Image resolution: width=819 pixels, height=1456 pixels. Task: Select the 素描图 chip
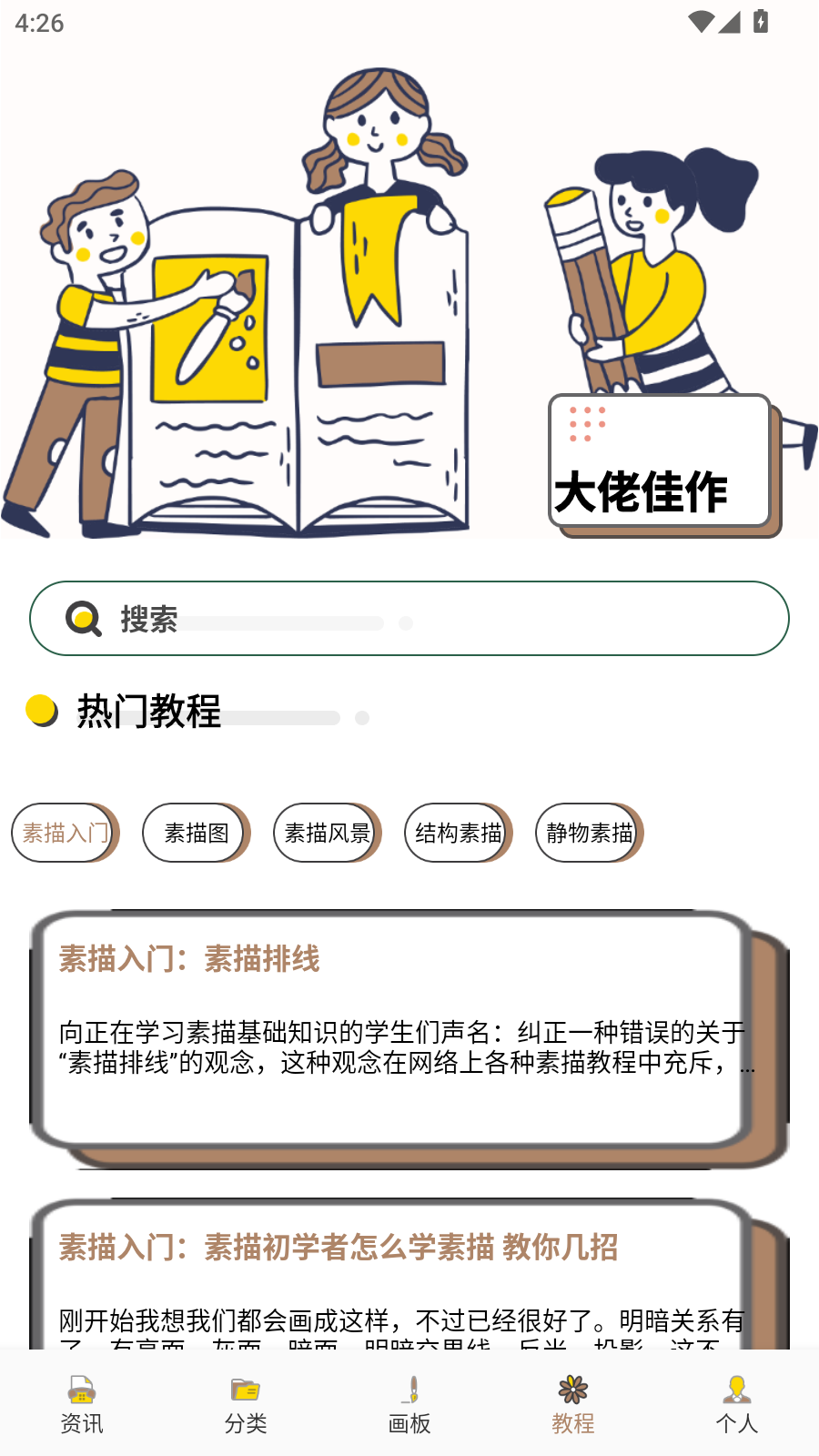pos(196,833)
